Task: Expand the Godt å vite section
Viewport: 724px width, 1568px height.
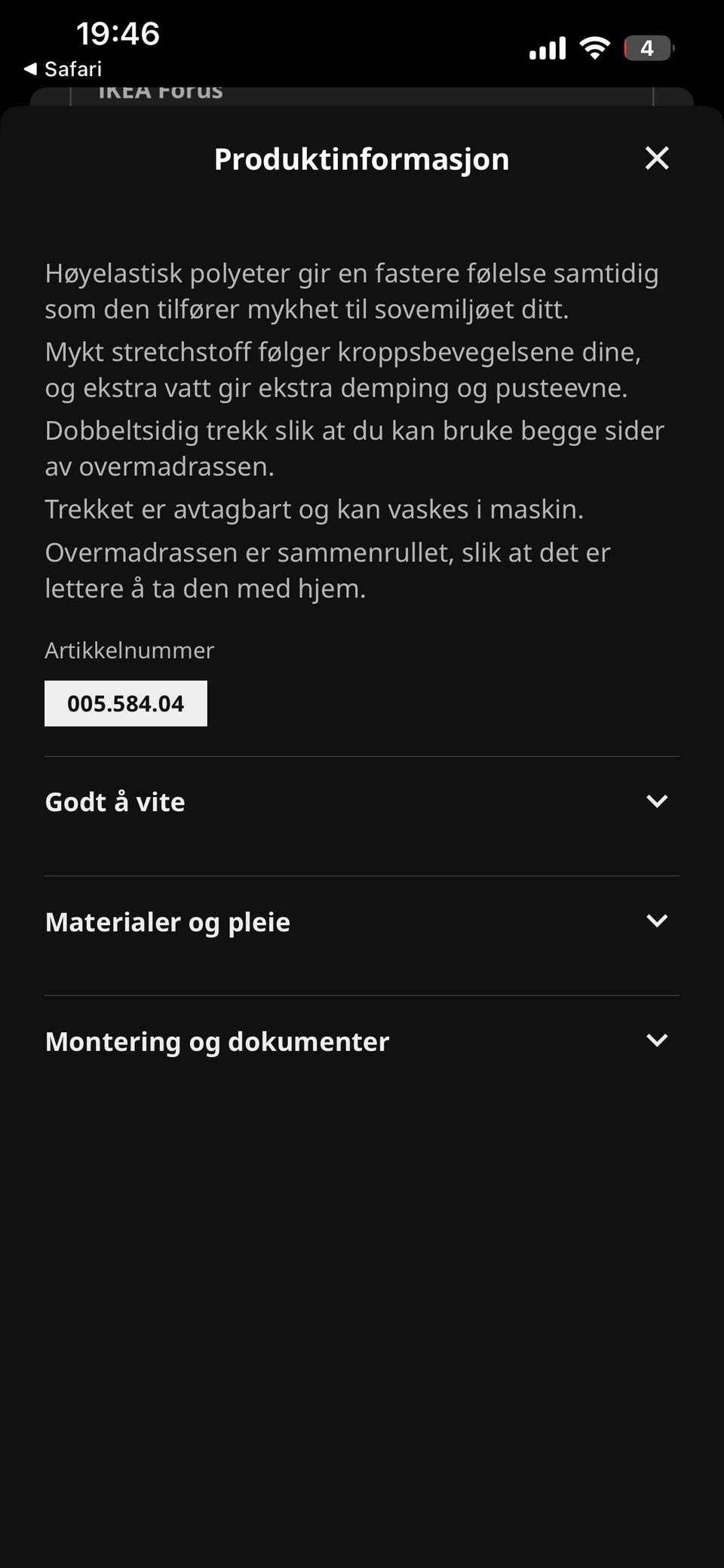Action: [x=115, y=801]
